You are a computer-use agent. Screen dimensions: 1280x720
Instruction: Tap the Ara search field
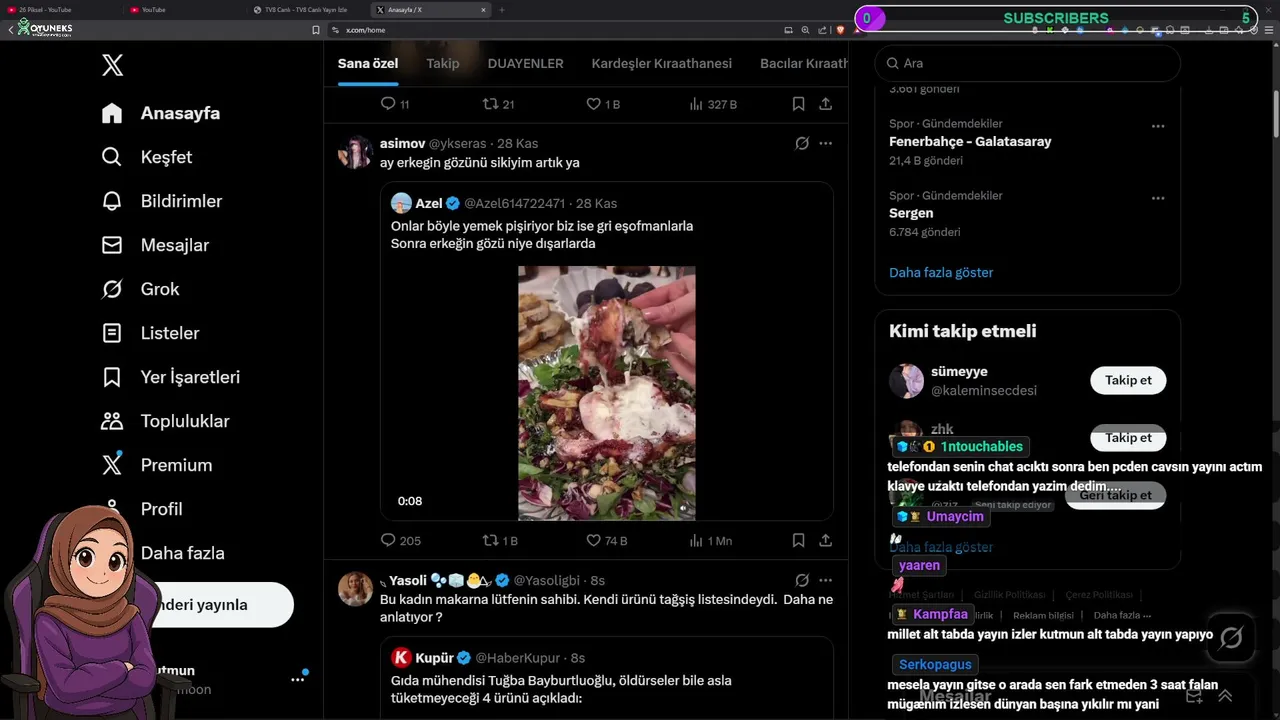pyautogui.click(x=1030, y=63)
